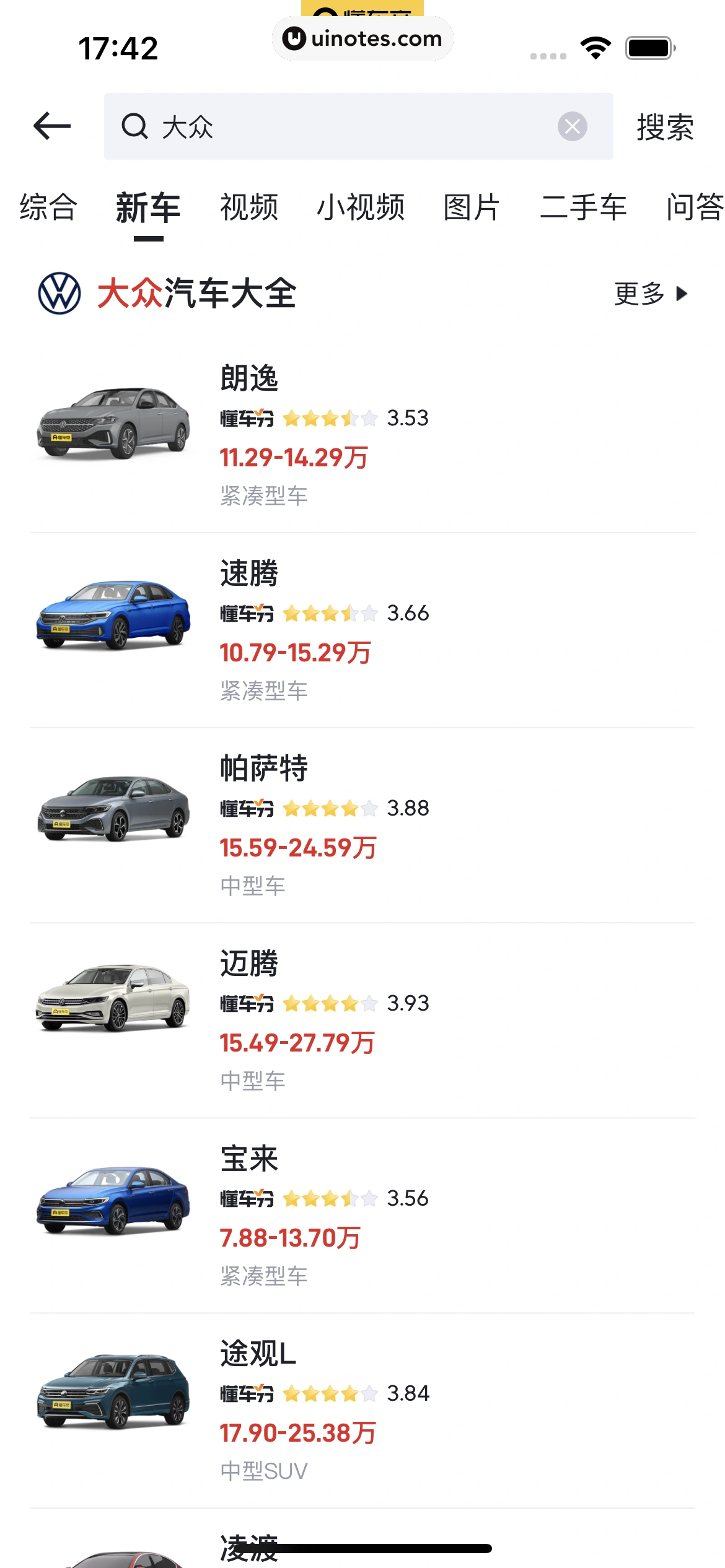Switch to the 图片 tab

[x=472, y=207]
